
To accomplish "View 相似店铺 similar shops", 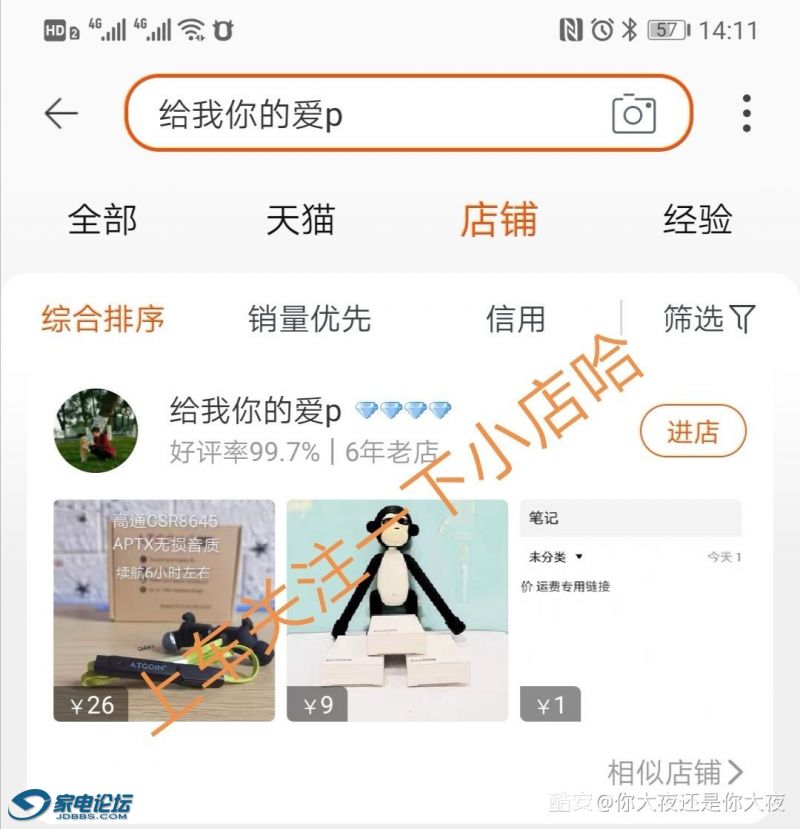I will tap(675, 772).
